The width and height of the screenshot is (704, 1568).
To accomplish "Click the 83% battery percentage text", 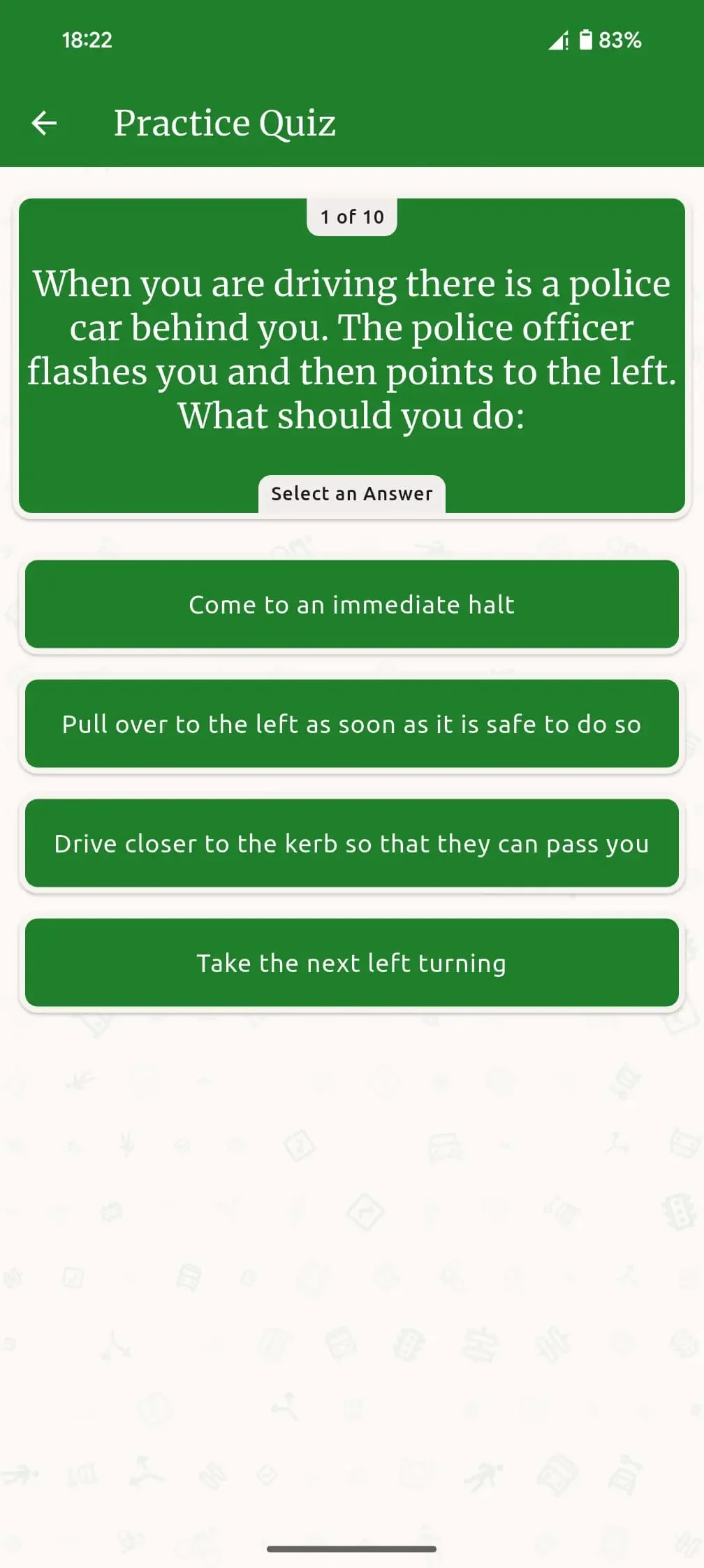I will tap(620, 41).
